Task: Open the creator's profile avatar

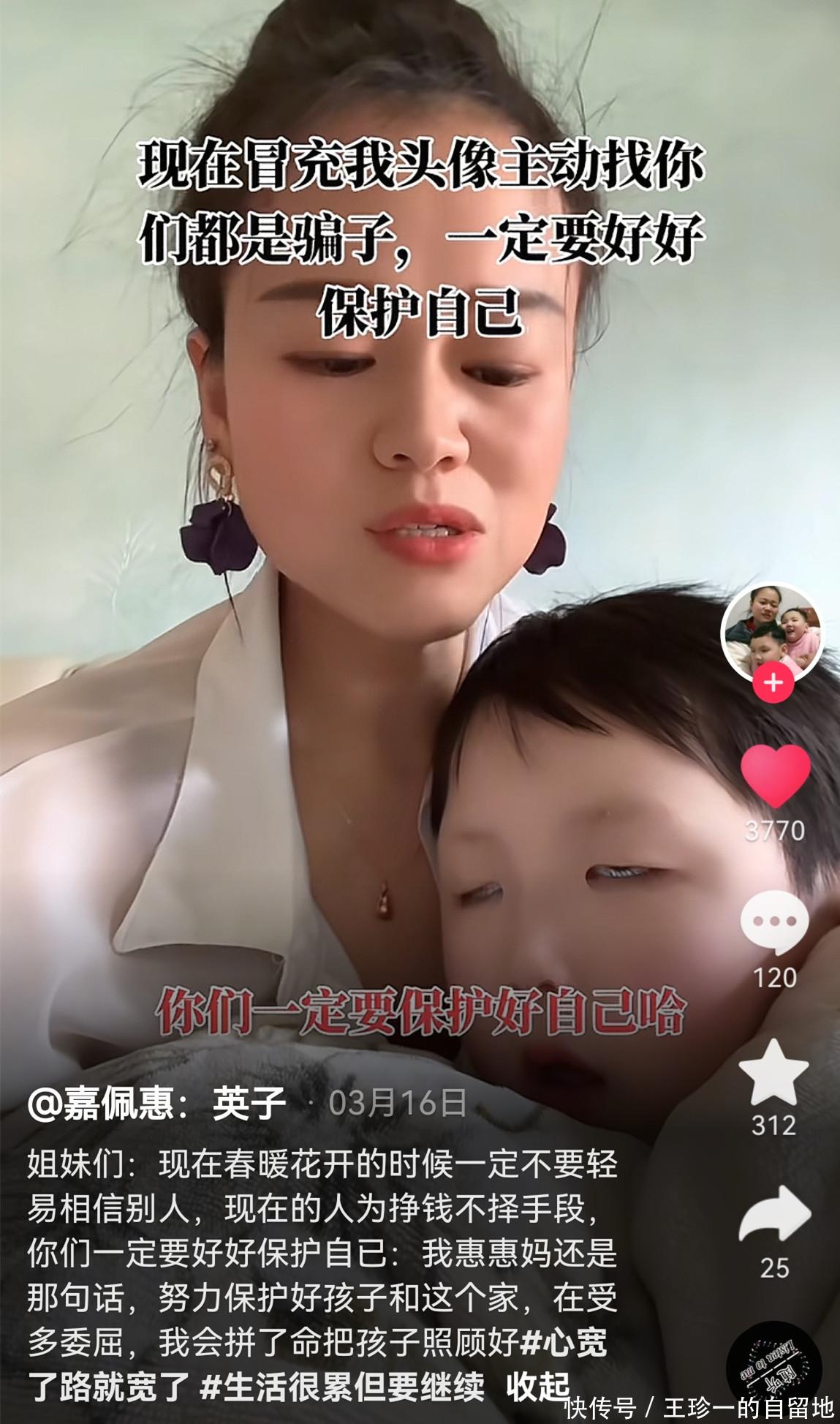Action: click(x=773, y=631)
